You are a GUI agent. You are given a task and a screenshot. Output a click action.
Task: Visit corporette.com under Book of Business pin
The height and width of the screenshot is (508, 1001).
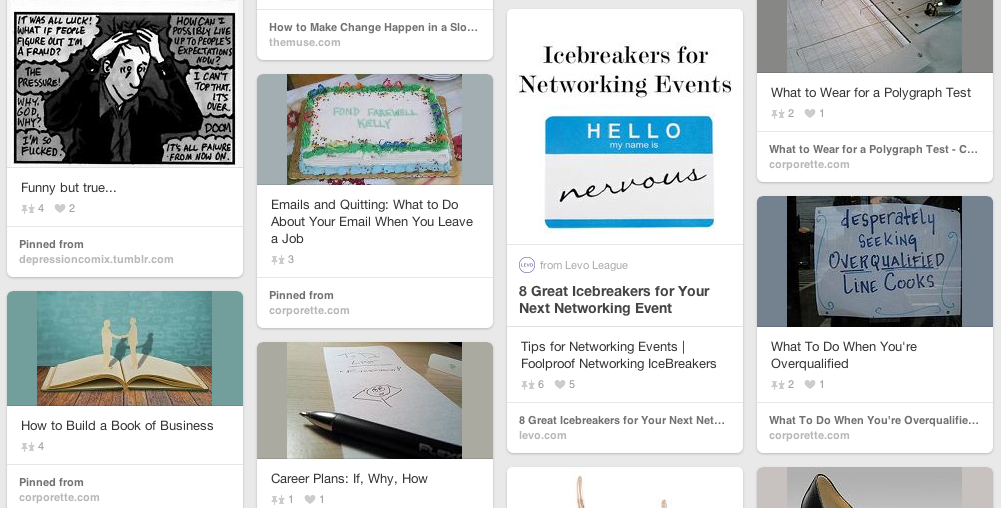pos(59,497)
